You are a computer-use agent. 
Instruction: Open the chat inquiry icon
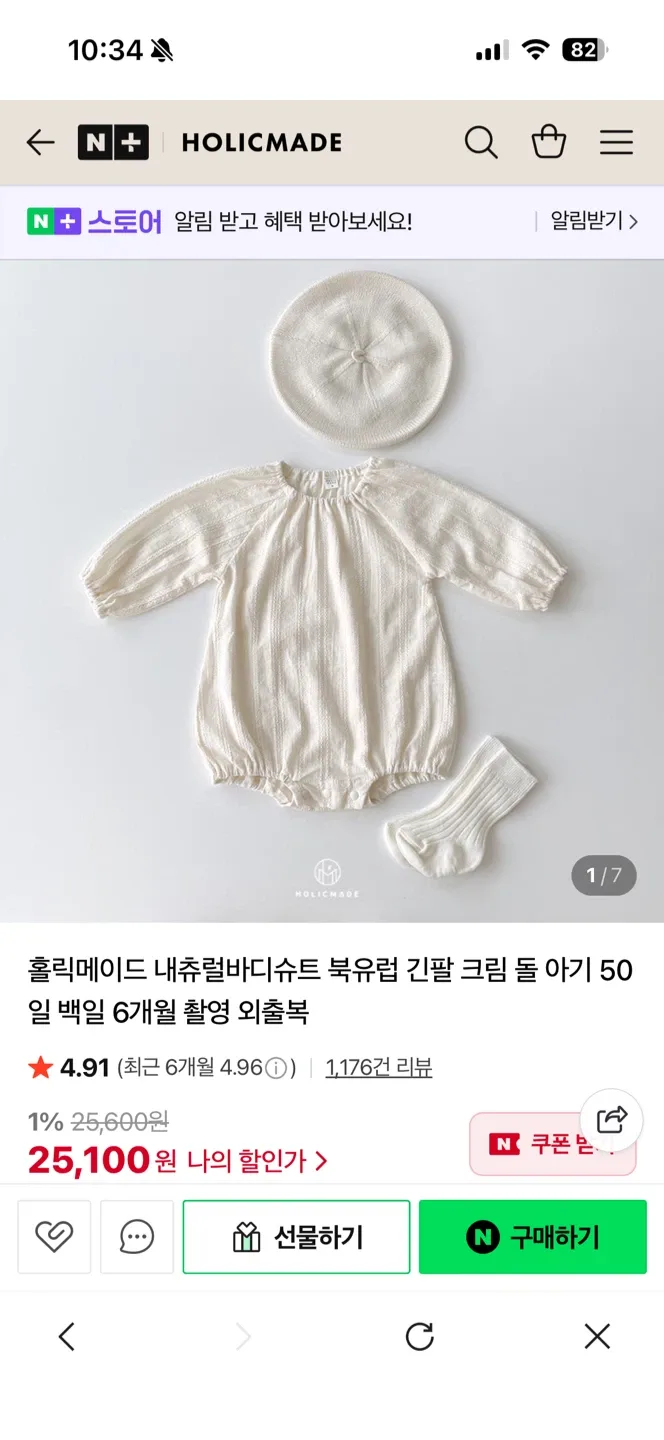(137, 1237)
